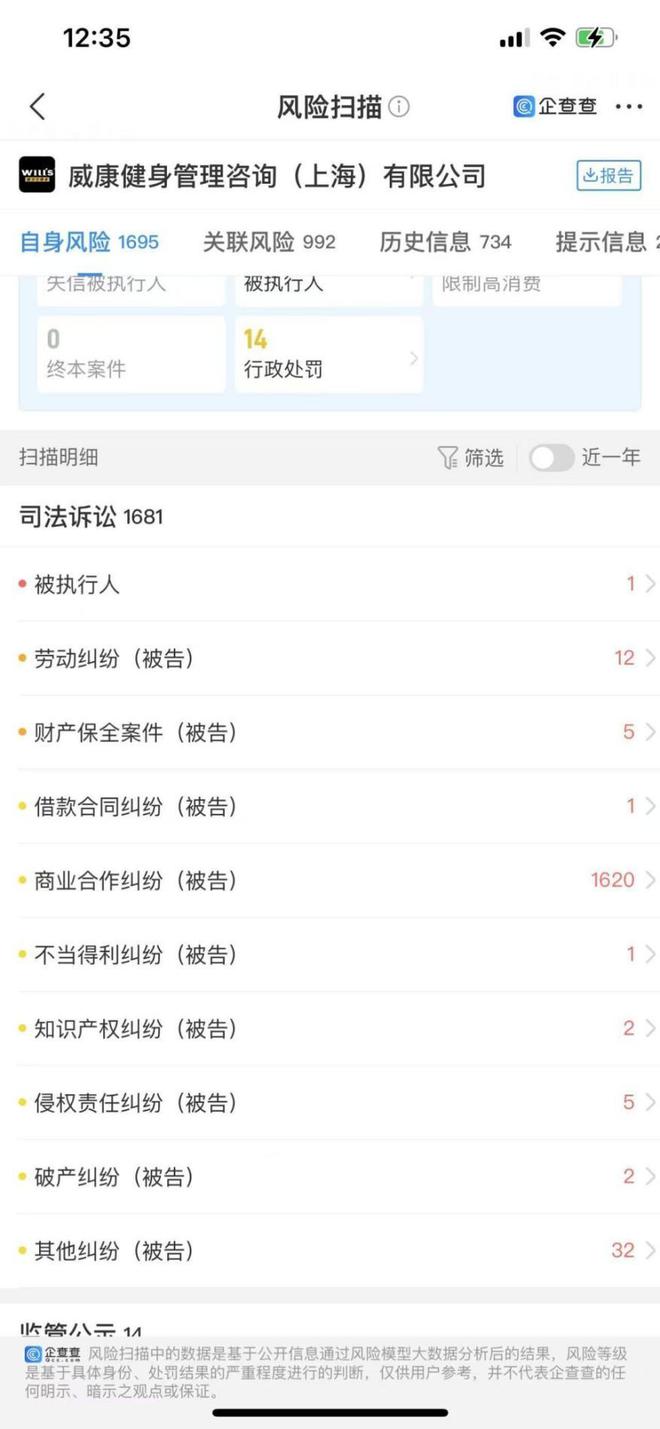Open 知识产权纠纷（被告）row
This screenshot has width=660, height=1429.
tap(330, 1028)
